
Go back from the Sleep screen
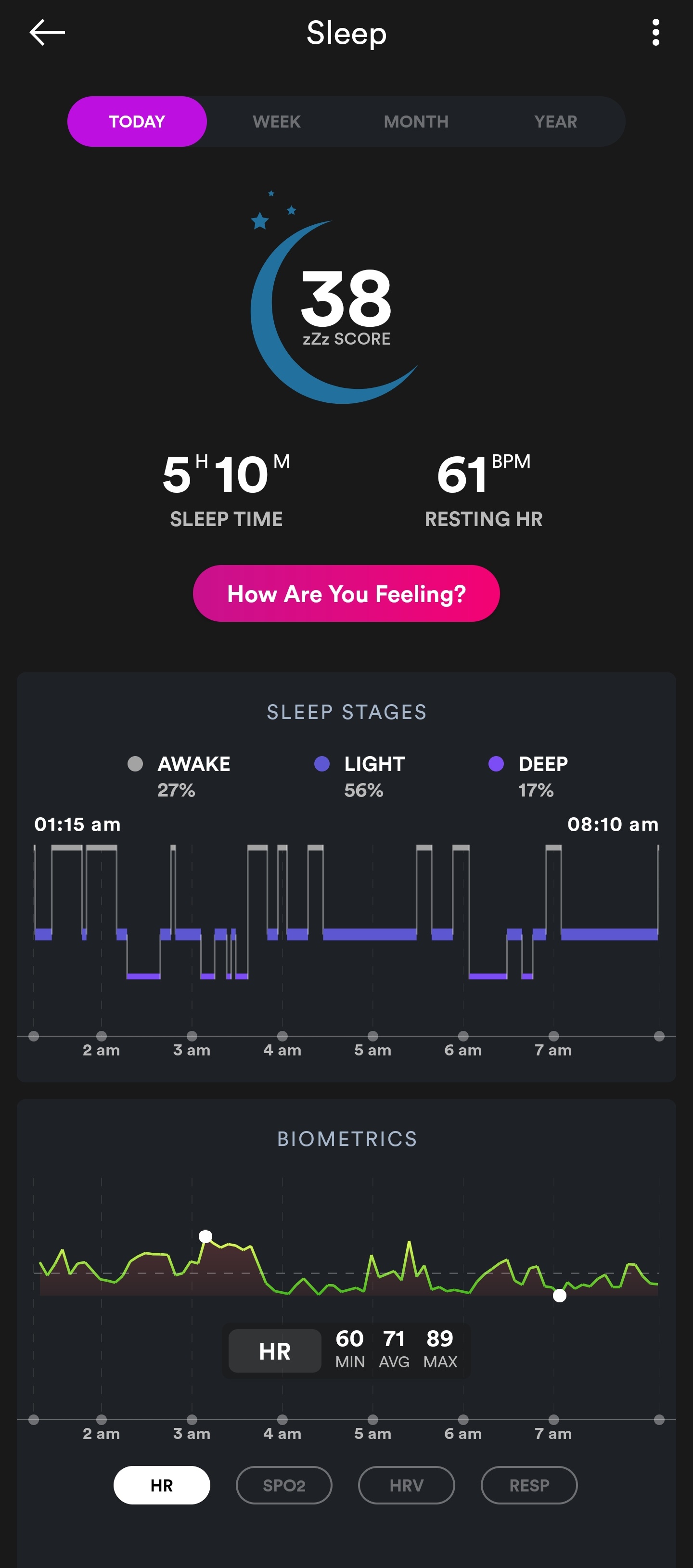47,32
